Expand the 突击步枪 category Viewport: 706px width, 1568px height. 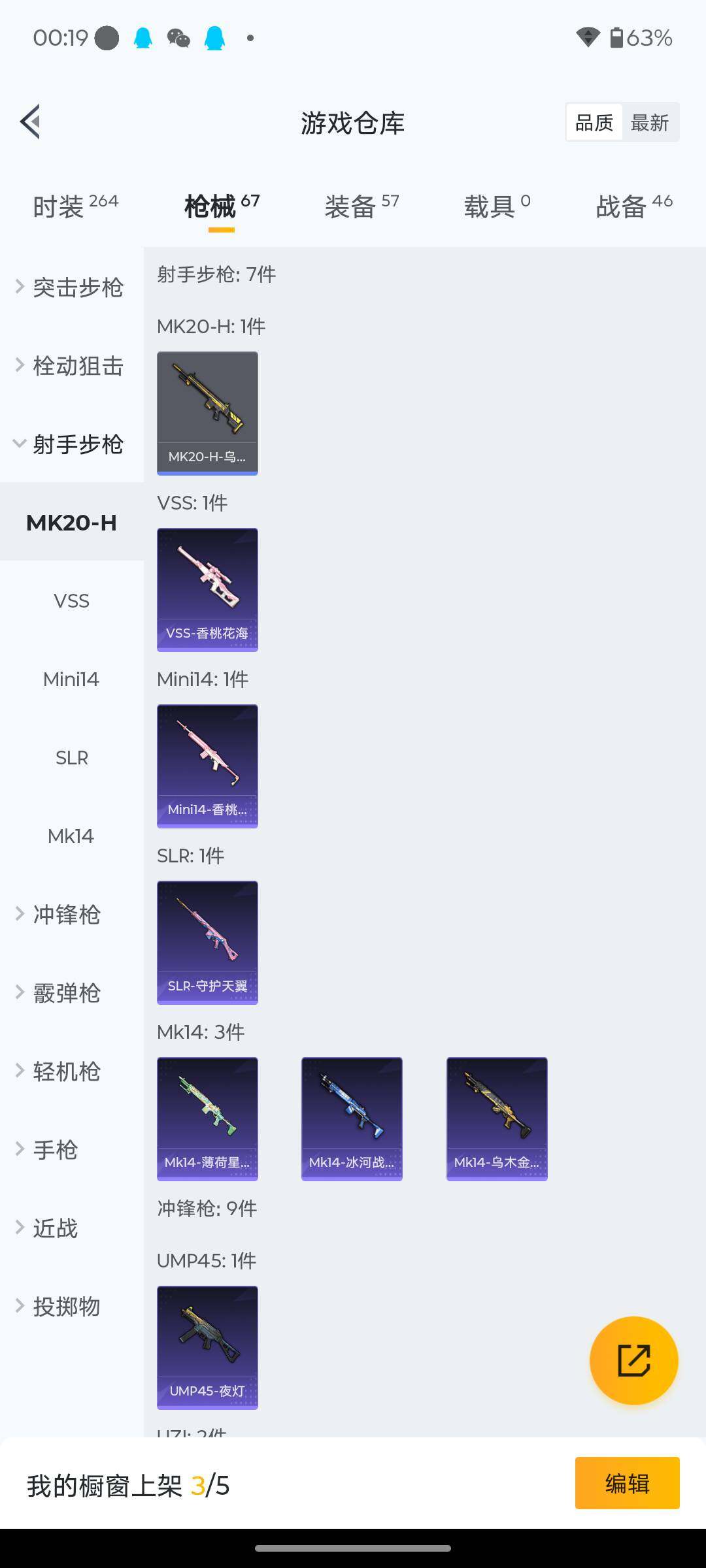(x=71, y=287)
